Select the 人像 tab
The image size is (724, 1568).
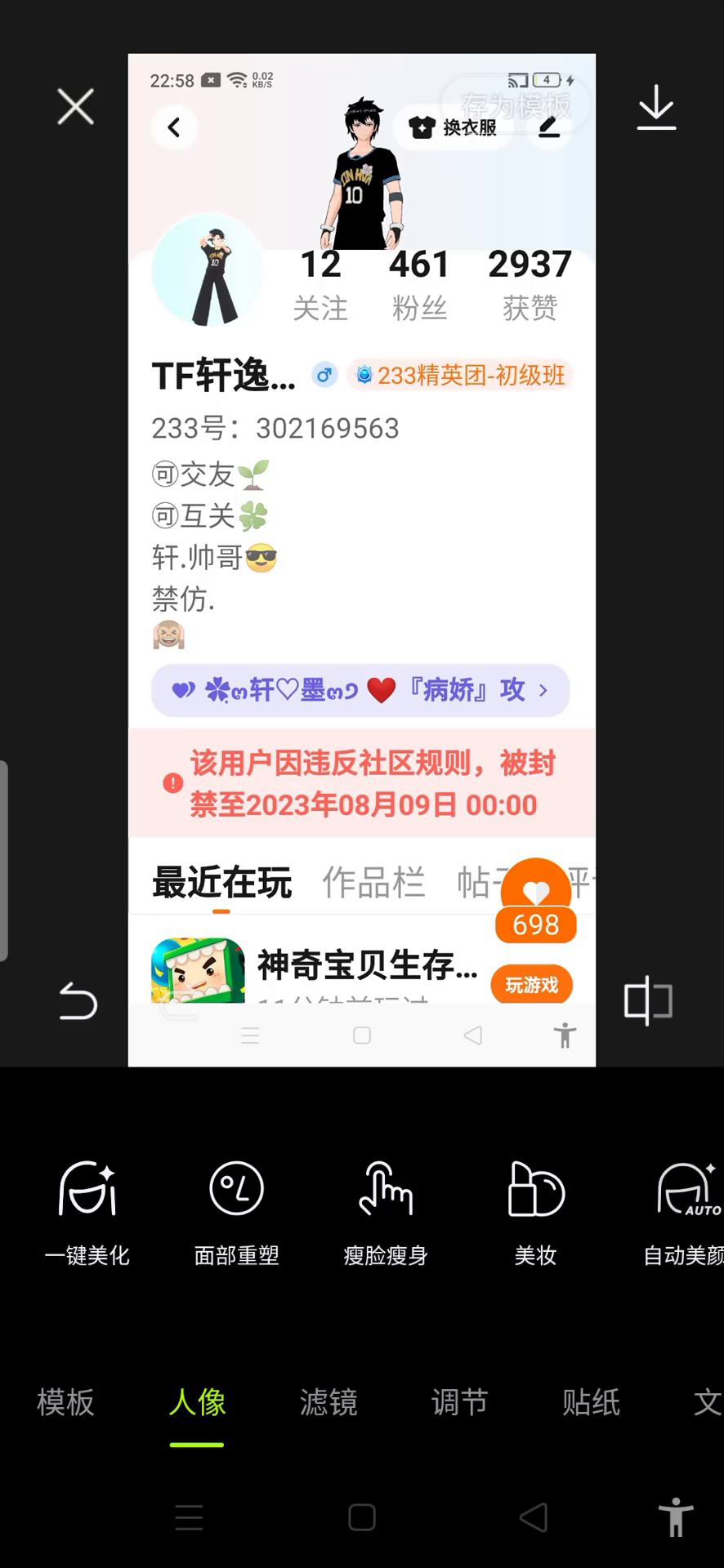pyautogui.click(x=197, y=1401)
